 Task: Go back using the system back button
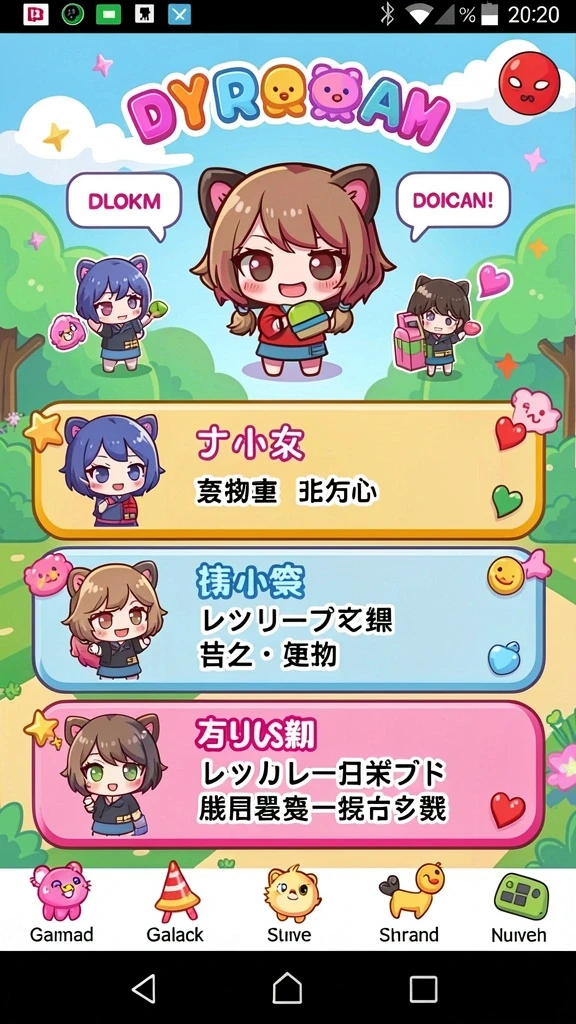coord(144,989)
